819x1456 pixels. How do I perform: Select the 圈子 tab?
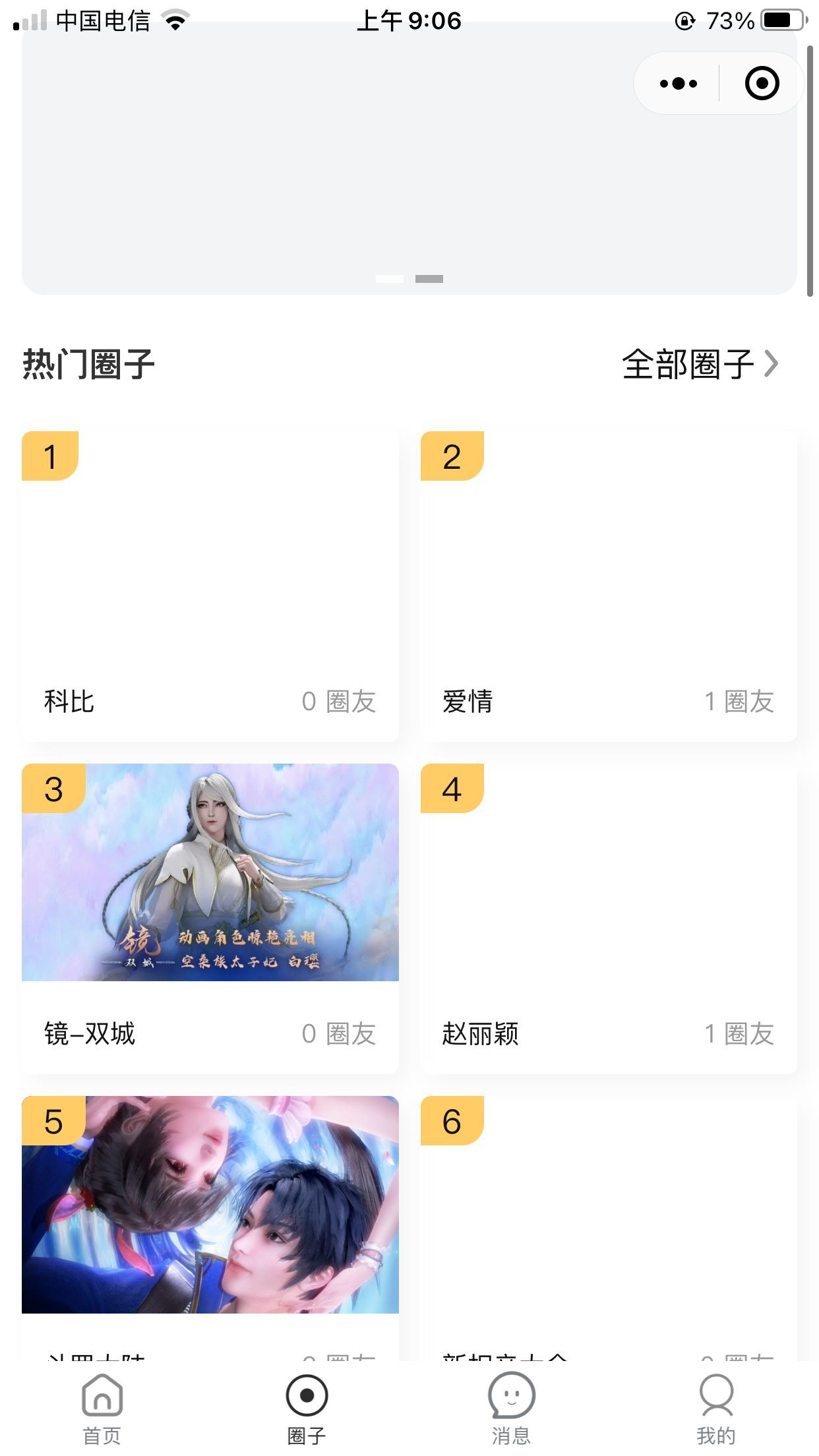pyautogui.click(x=307, y=1409)
